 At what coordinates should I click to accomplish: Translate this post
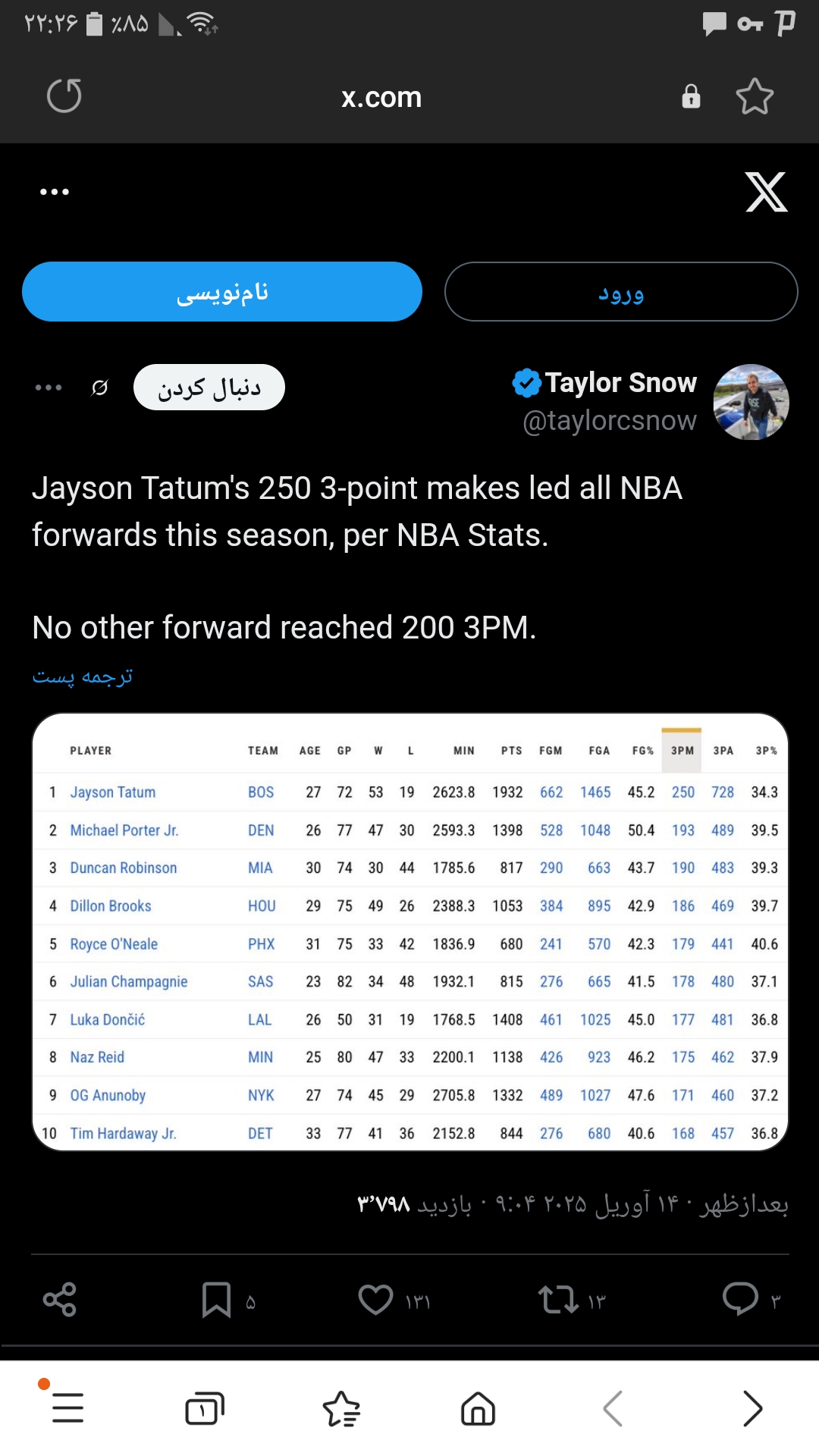(x=83, y=676)
